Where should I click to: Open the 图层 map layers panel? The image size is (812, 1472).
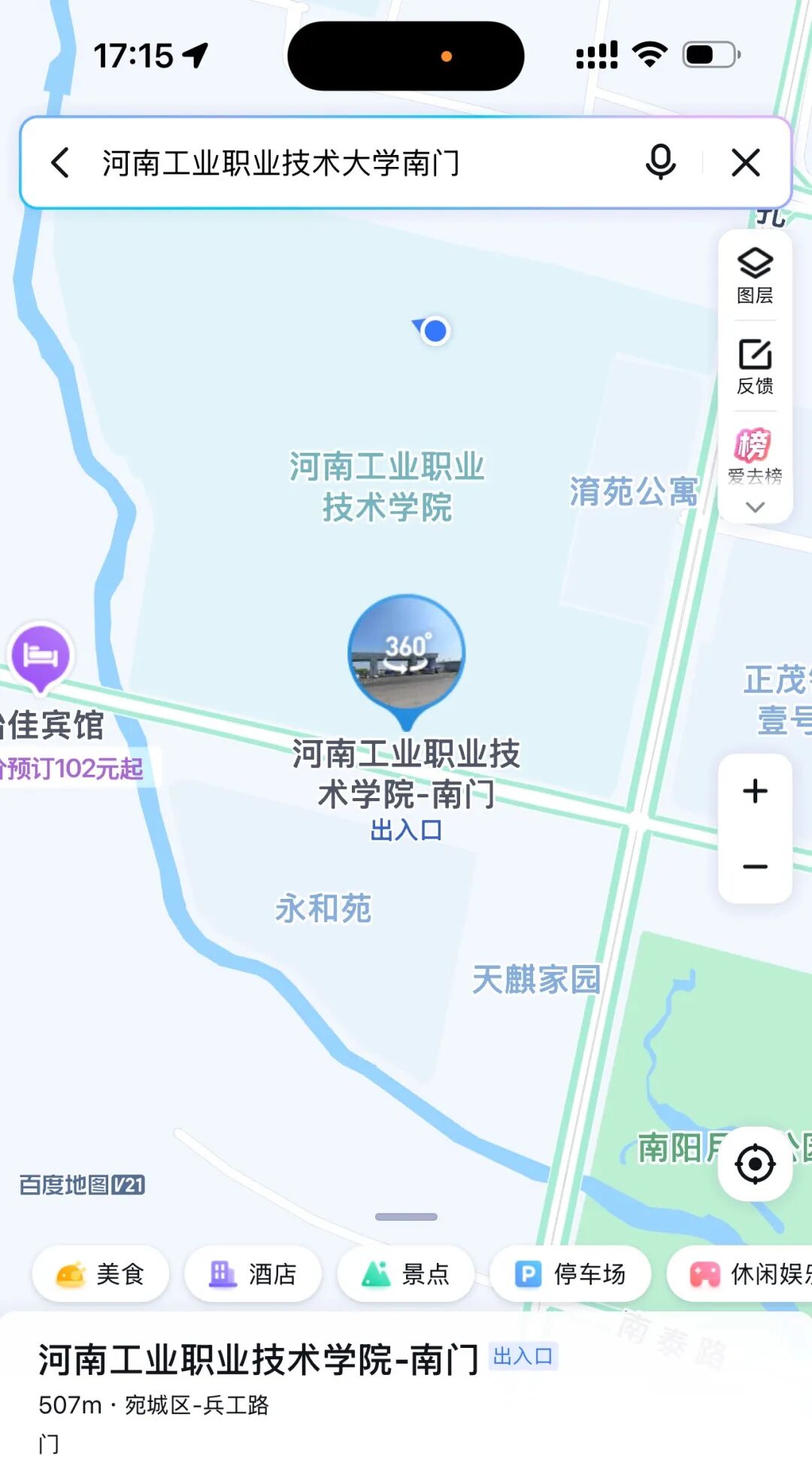[755, 275]
